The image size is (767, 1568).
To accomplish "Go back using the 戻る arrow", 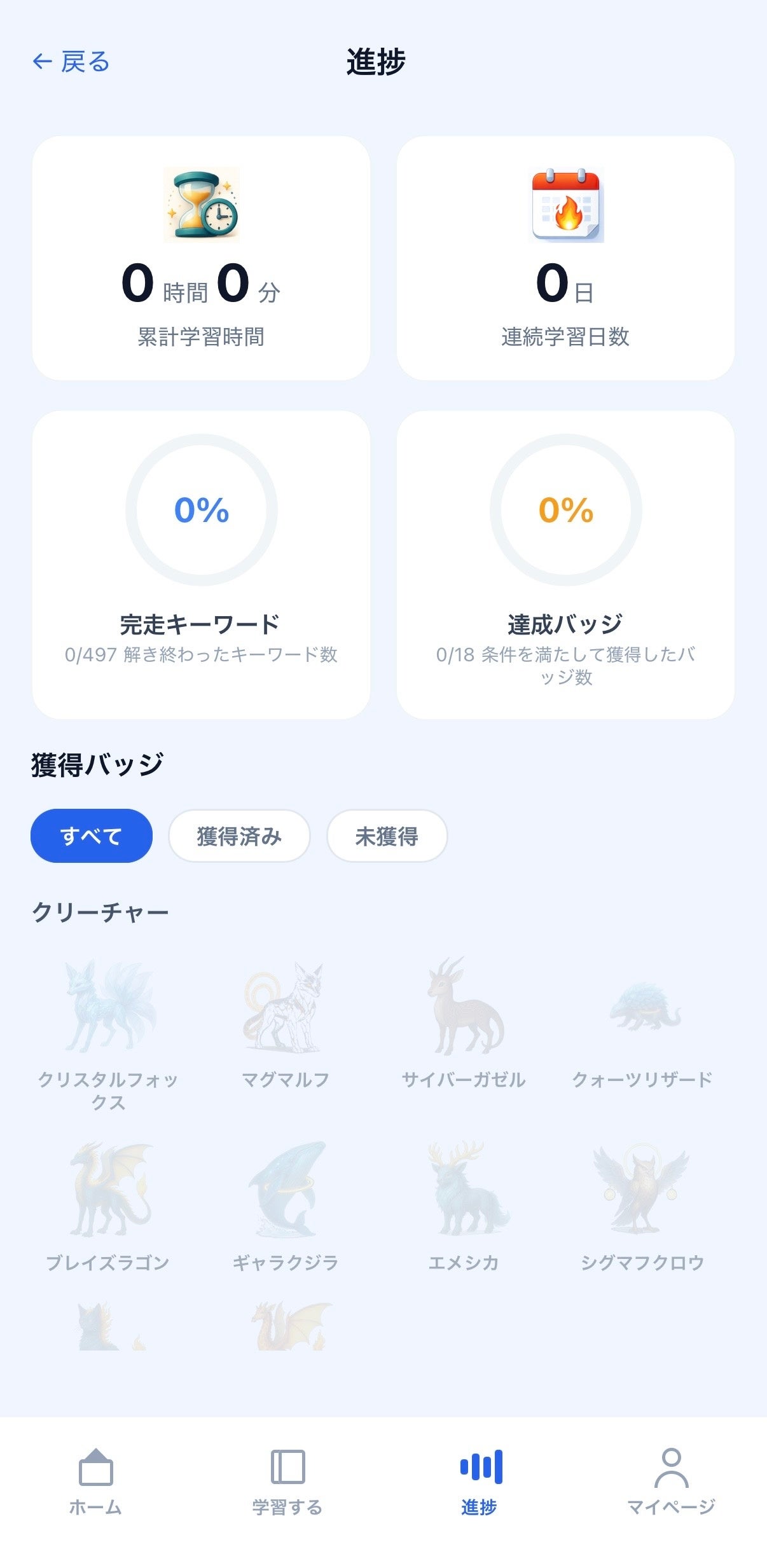I will pos(71,62).
